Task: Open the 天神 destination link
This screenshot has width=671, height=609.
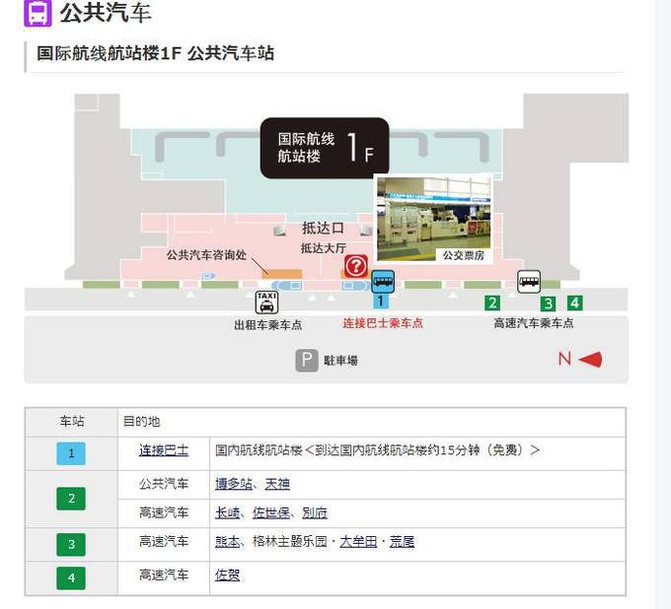Action: coord(277,484)
